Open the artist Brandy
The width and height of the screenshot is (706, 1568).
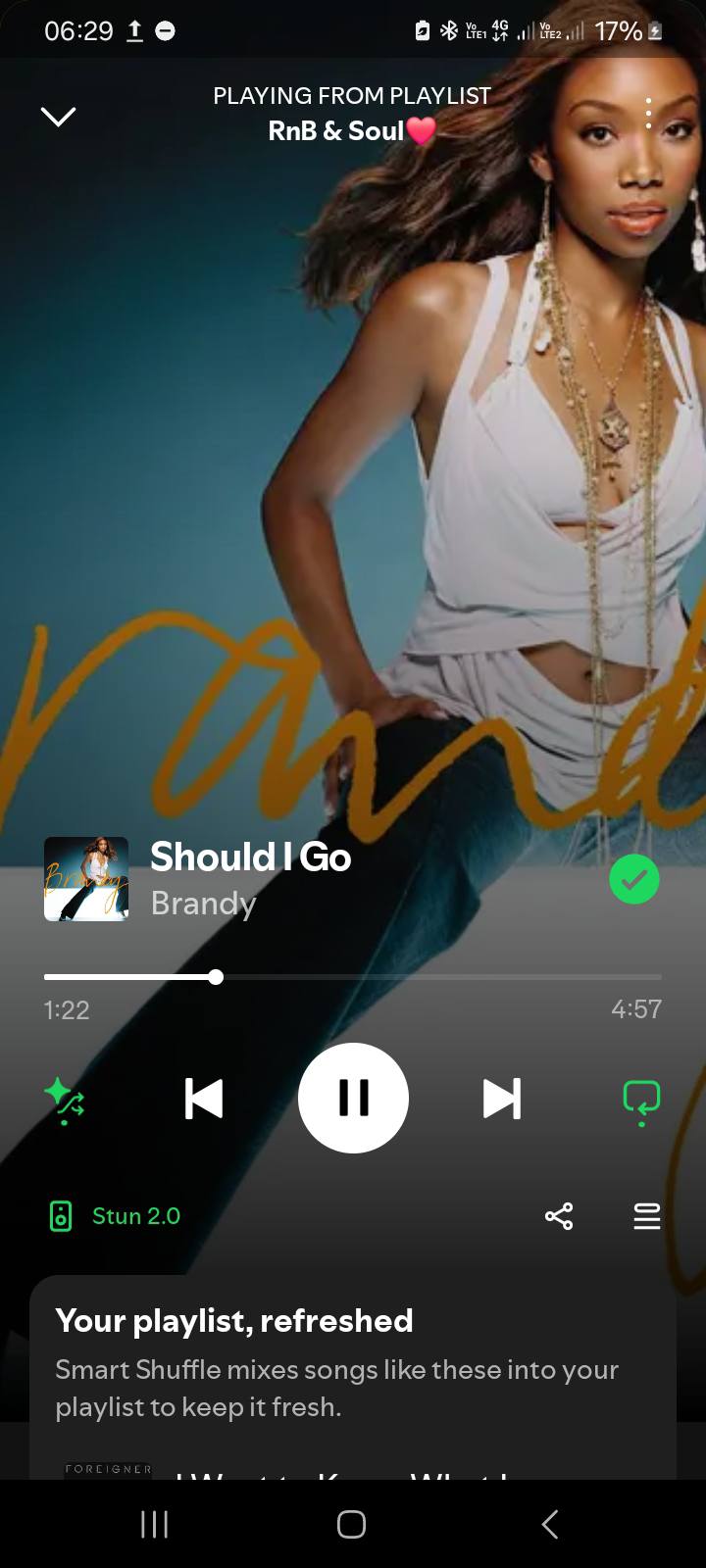pyautogui.click(x=203, y=904)
